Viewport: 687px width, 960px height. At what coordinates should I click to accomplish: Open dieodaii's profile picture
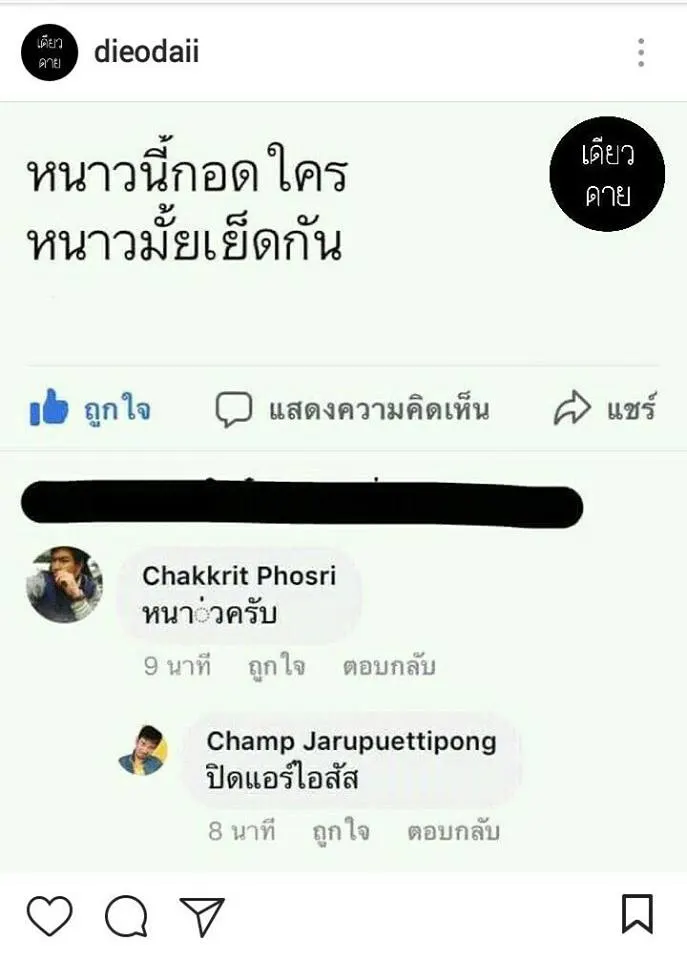pos(49,52)
